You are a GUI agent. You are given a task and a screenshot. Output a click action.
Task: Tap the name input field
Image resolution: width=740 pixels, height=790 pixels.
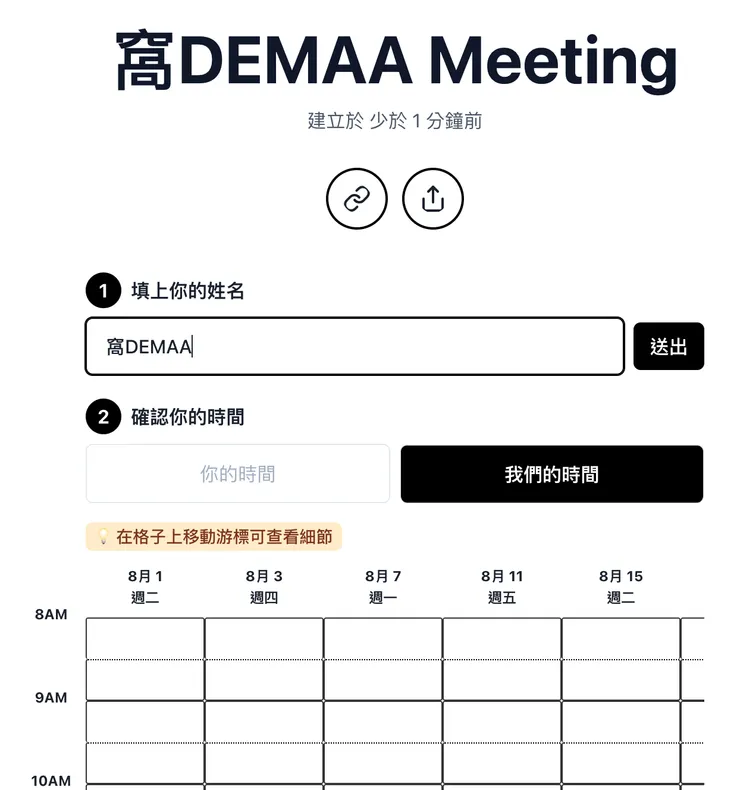pos(355,347)
